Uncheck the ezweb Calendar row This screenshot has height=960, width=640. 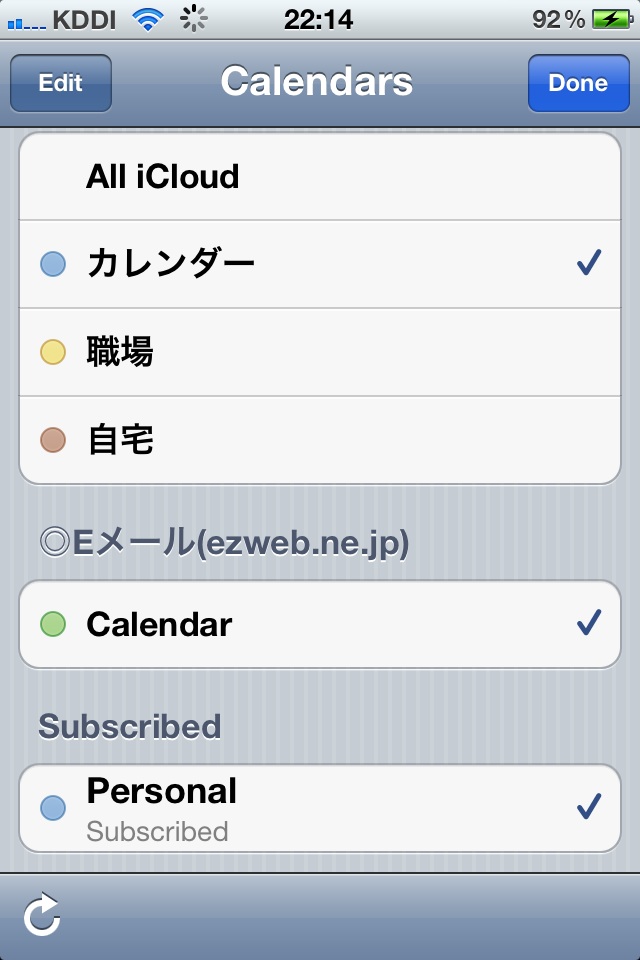click(320, 625)
